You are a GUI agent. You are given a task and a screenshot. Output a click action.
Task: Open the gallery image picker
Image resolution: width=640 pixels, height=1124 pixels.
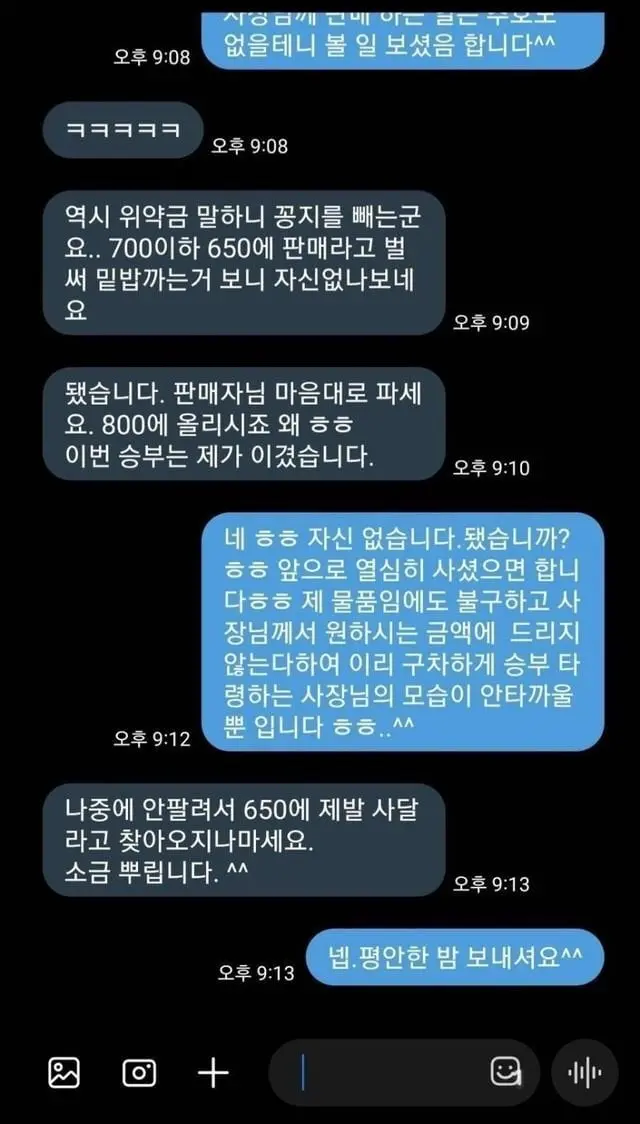tap(64, 1072)
